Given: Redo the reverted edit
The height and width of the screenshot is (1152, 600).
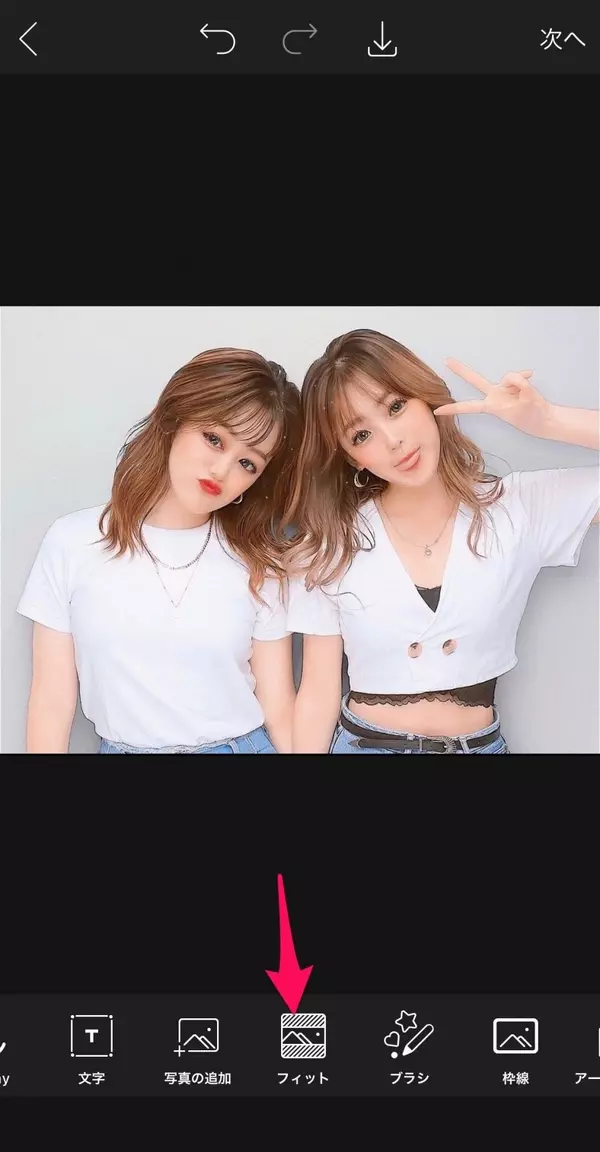Looking at the screenshot, I should pyautogui.click(x=299, y=38).
